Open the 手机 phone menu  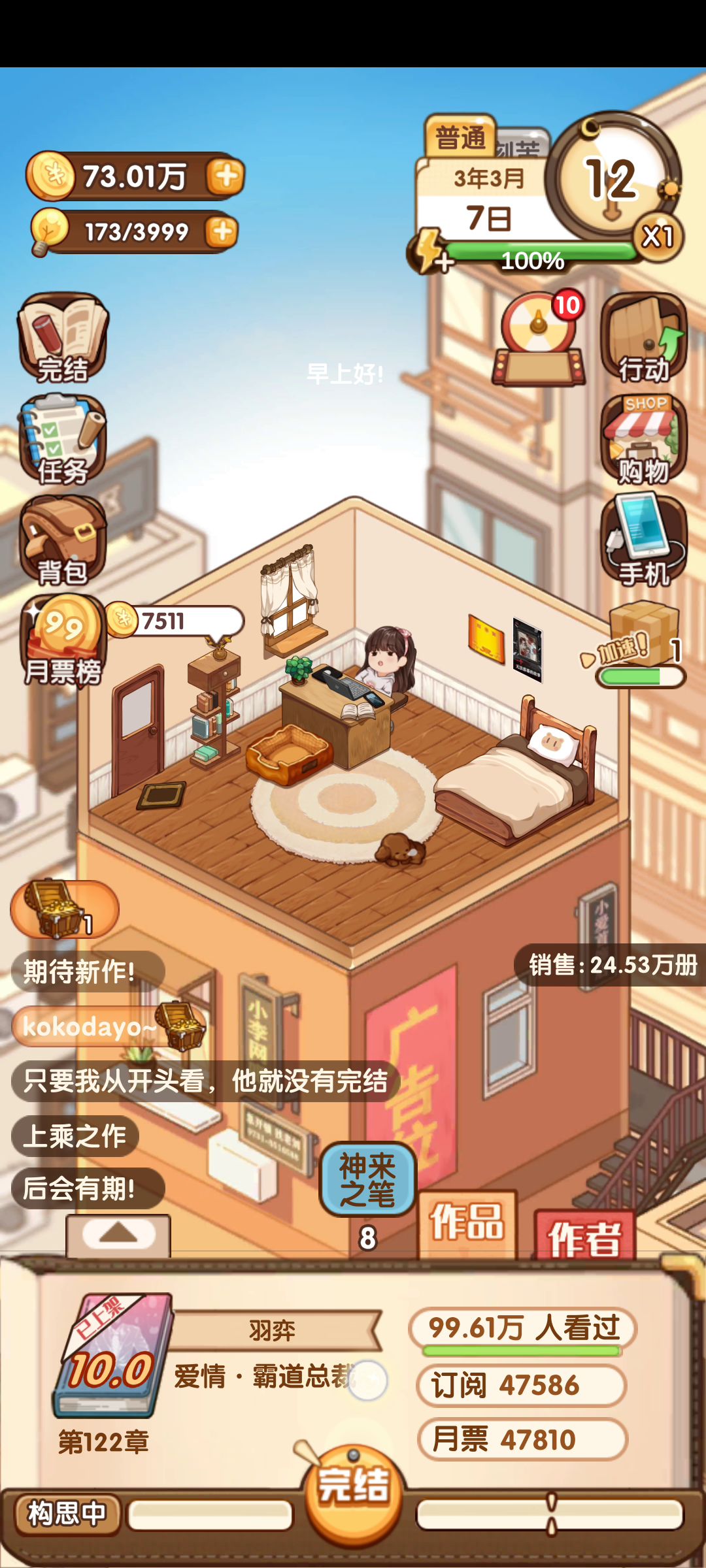[643, 541]
